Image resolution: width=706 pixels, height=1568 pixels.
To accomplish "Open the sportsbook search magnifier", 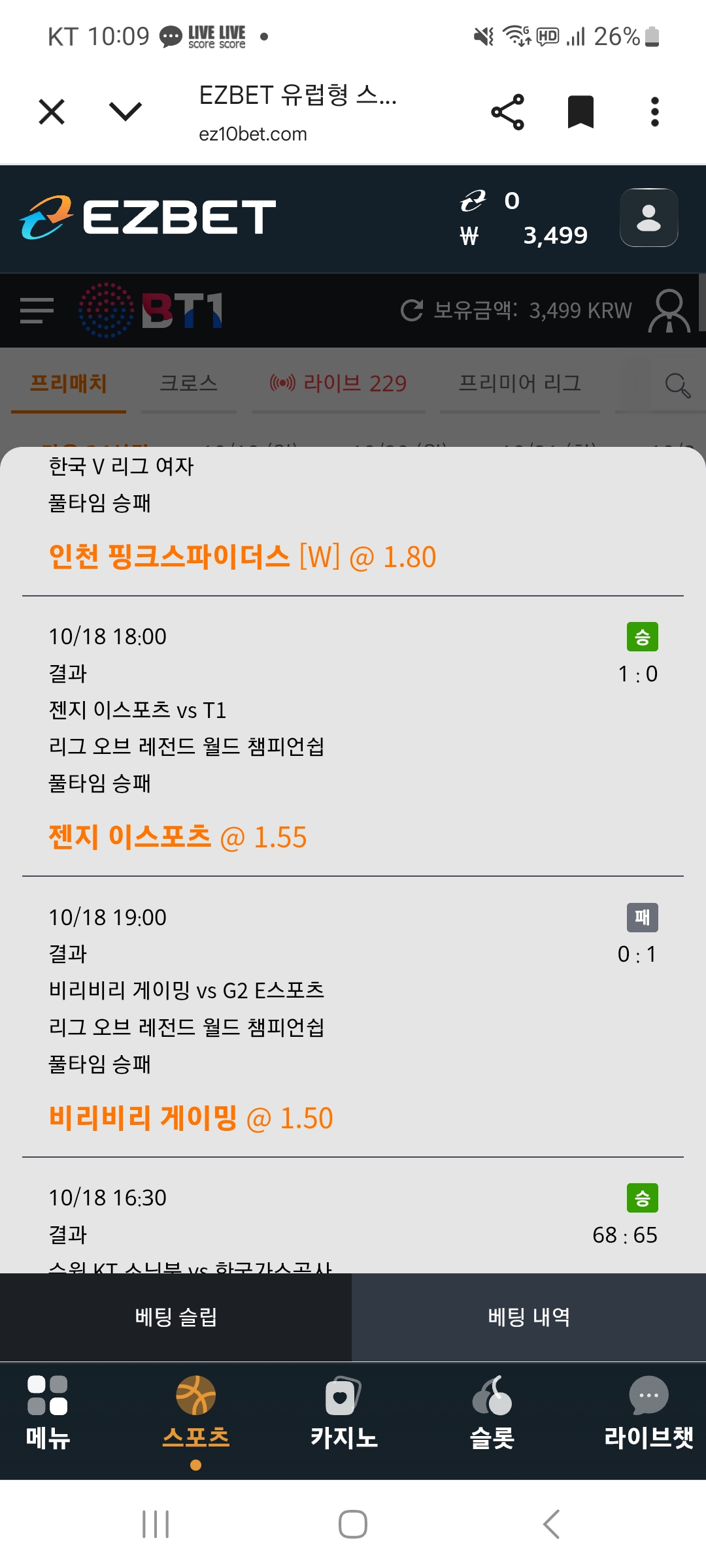I will 677,385.
